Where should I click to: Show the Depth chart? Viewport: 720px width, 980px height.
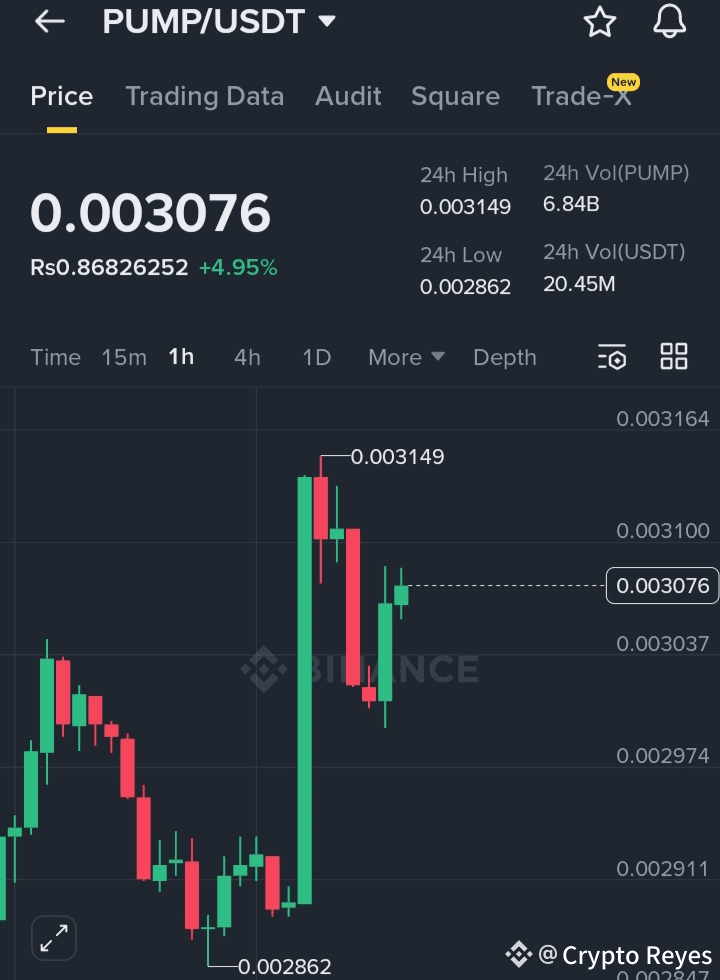(x=505, y=358)
